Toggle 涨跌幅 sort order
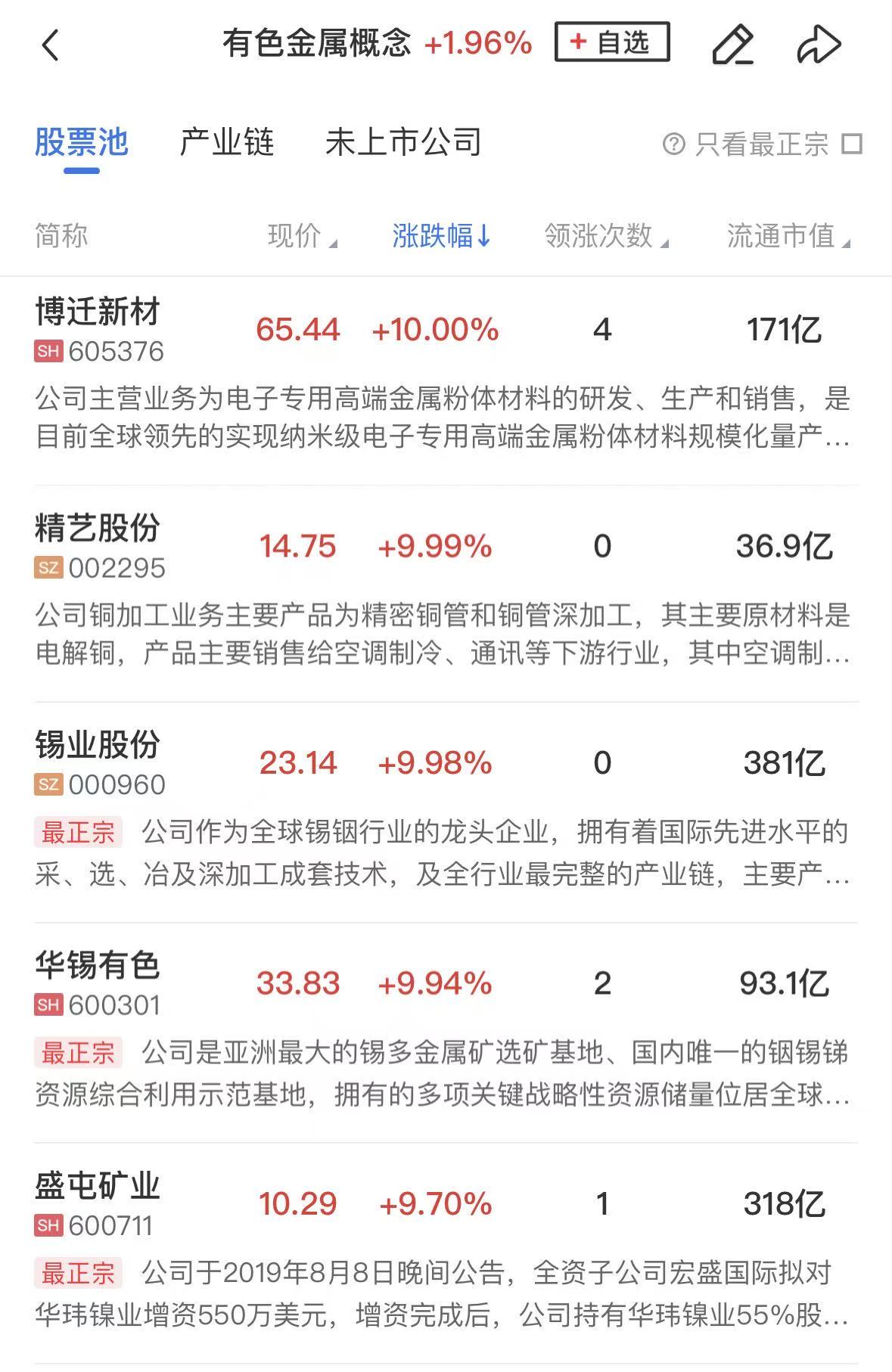Viewport: 892px width, 1372px height. pos(442,236)
